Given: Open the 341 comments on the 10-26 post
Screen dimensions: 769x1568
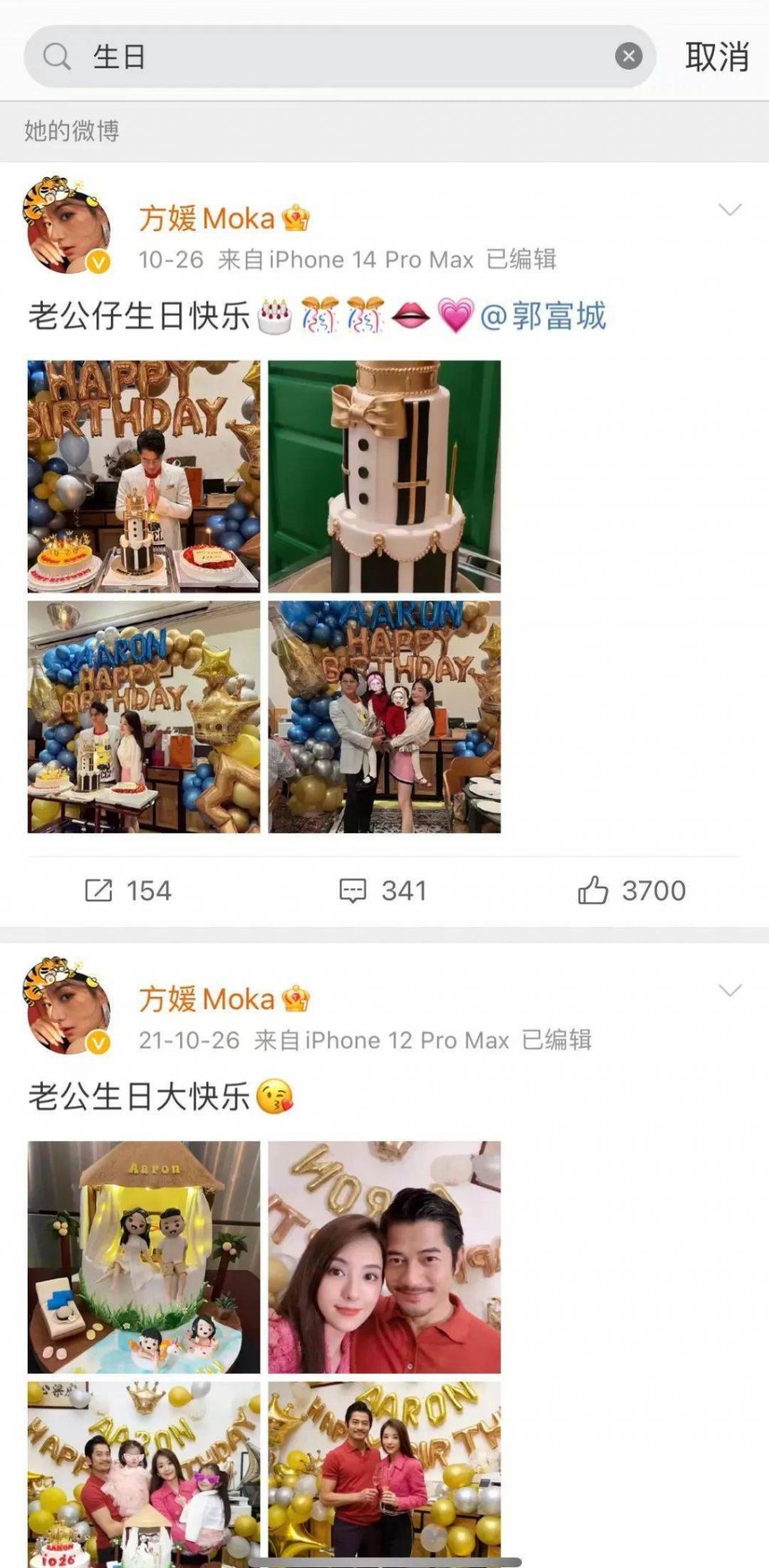Looking at the screenshot, I should coord(383,891).
